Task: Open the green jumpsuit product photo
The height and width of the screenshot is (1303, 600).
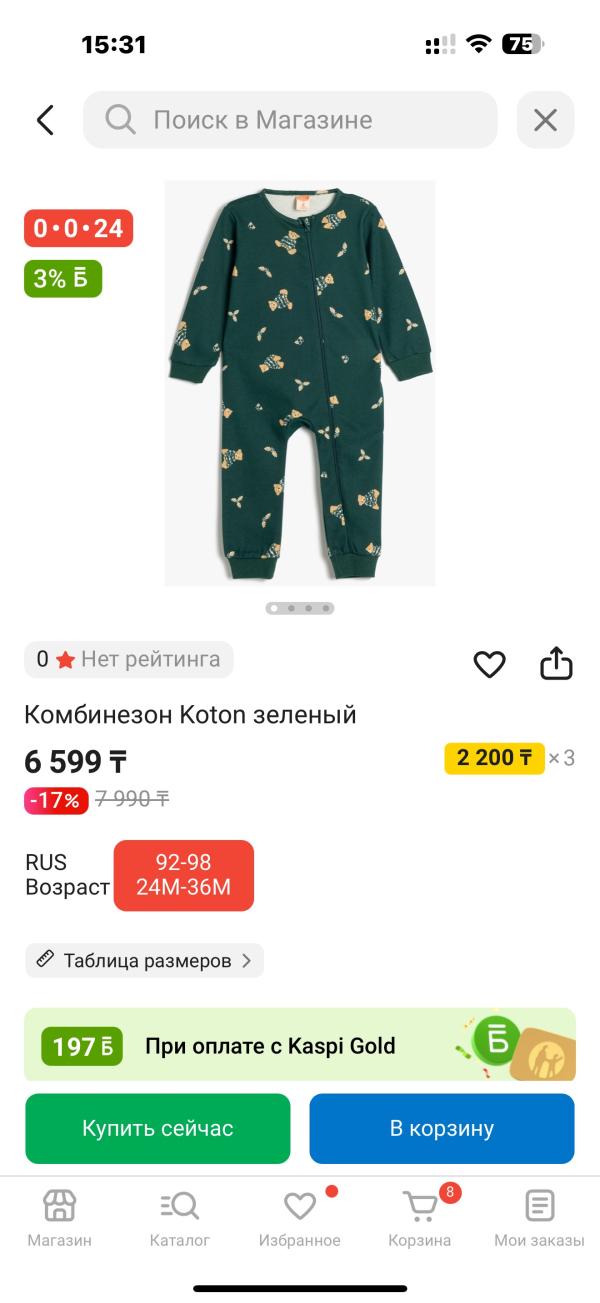Action: click(300, 382)
